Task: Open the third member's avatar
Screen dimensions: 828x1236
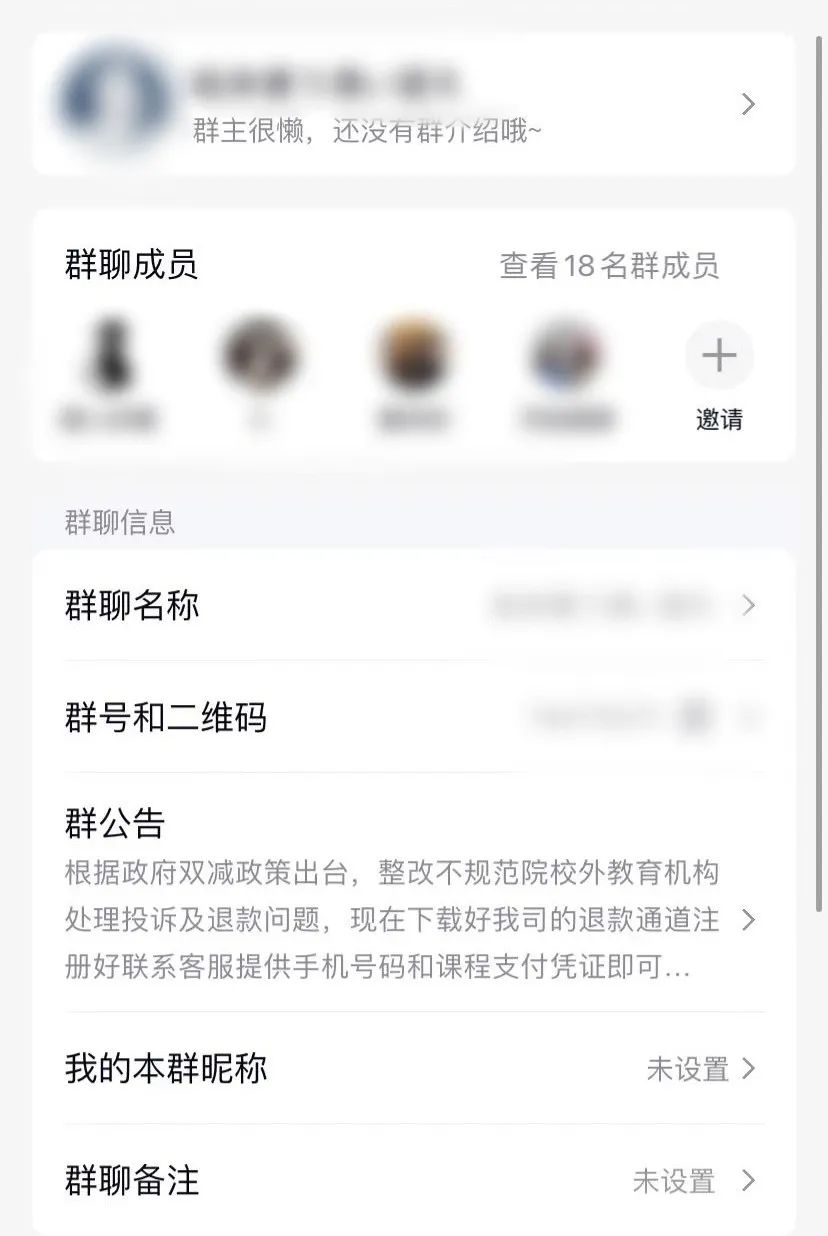Action: pos(414,355)
